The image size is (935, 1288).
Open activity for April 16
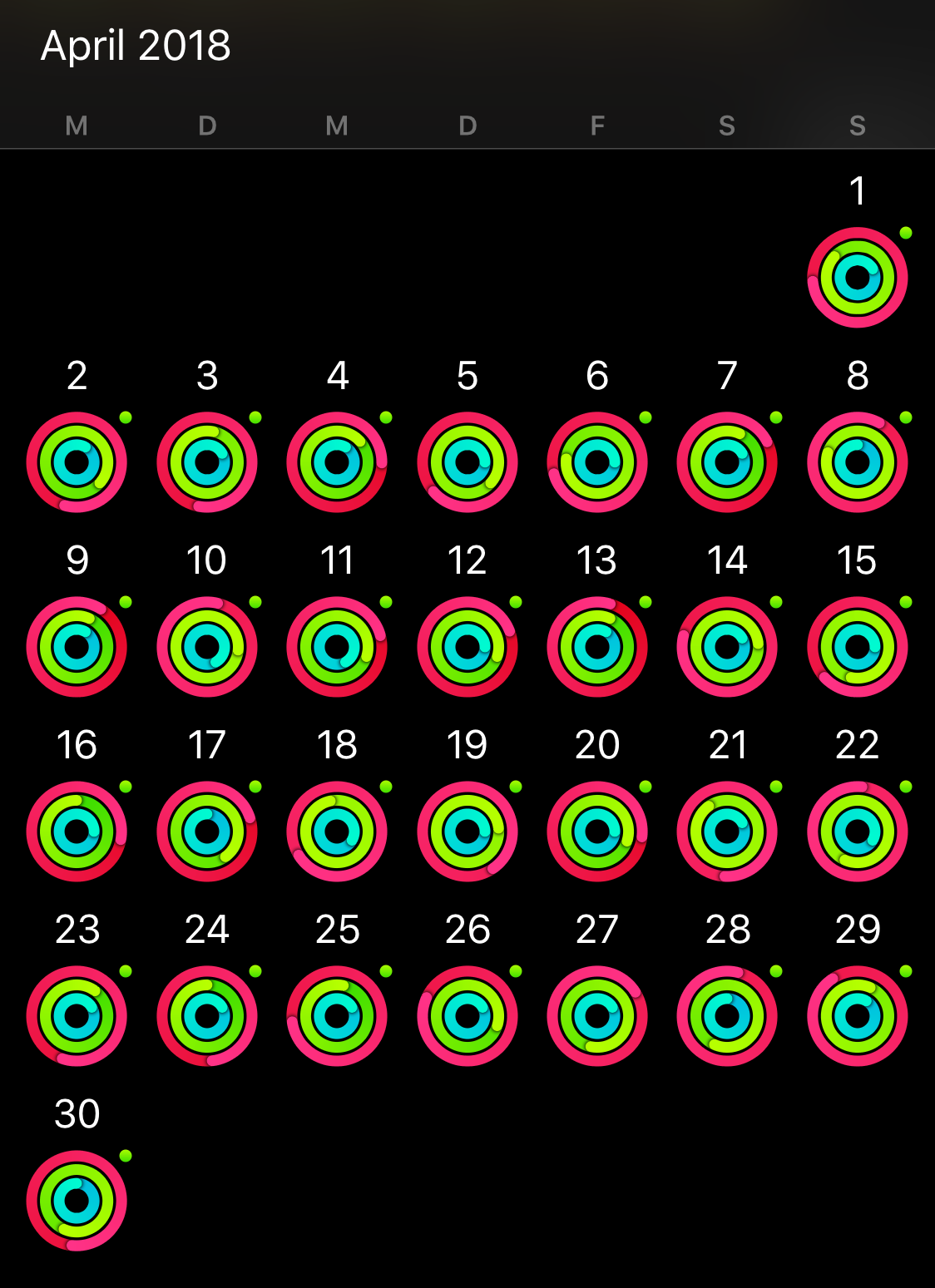point(77,832)
